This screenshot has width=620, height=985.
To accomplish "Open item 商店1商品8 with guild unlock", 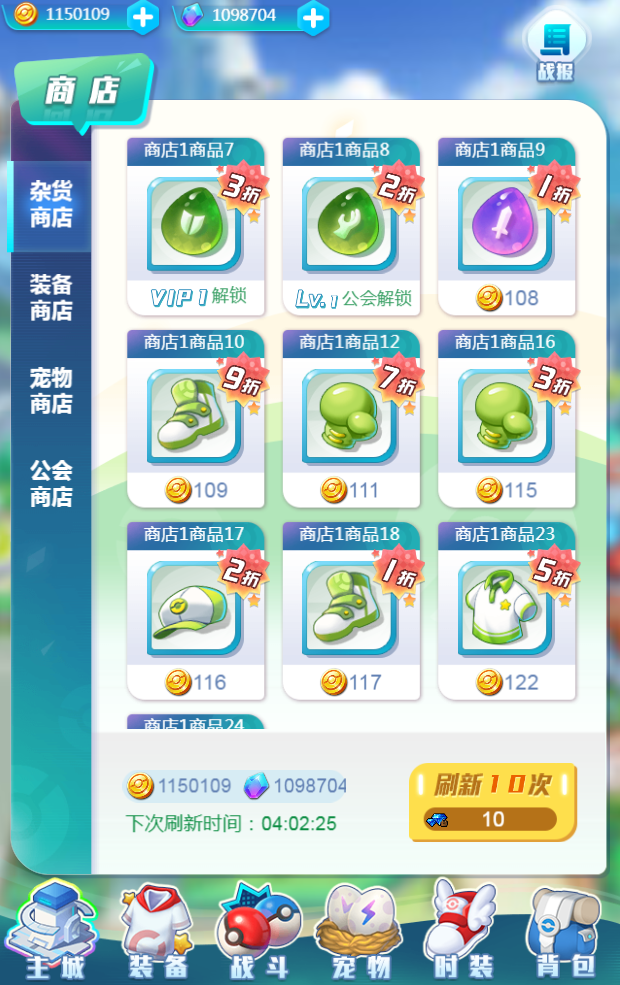I will [351, 227].
